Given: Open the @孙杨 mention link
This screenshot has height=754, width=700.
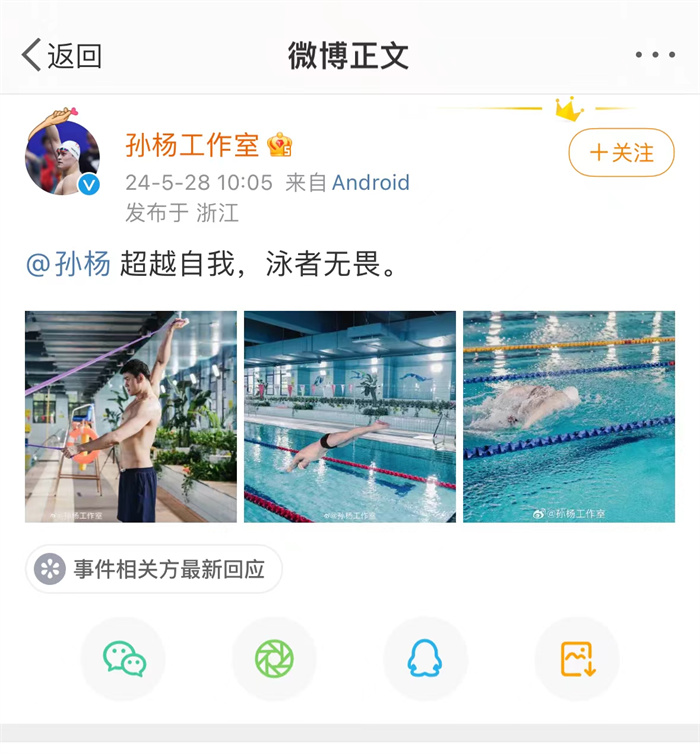Looking at the screenshot, I should 68,264.
